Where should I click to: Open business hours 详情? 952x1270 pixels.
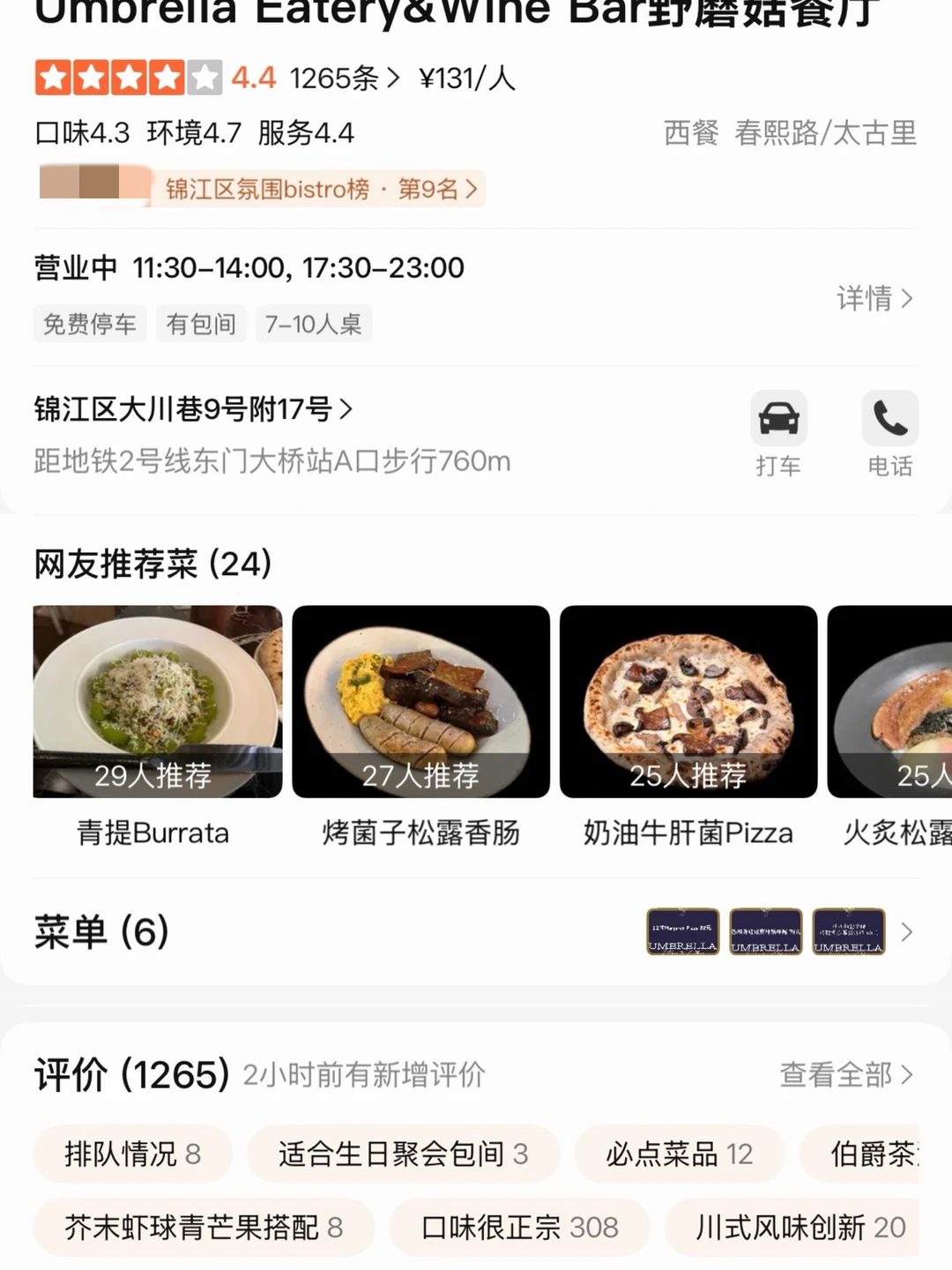(874, 298)
